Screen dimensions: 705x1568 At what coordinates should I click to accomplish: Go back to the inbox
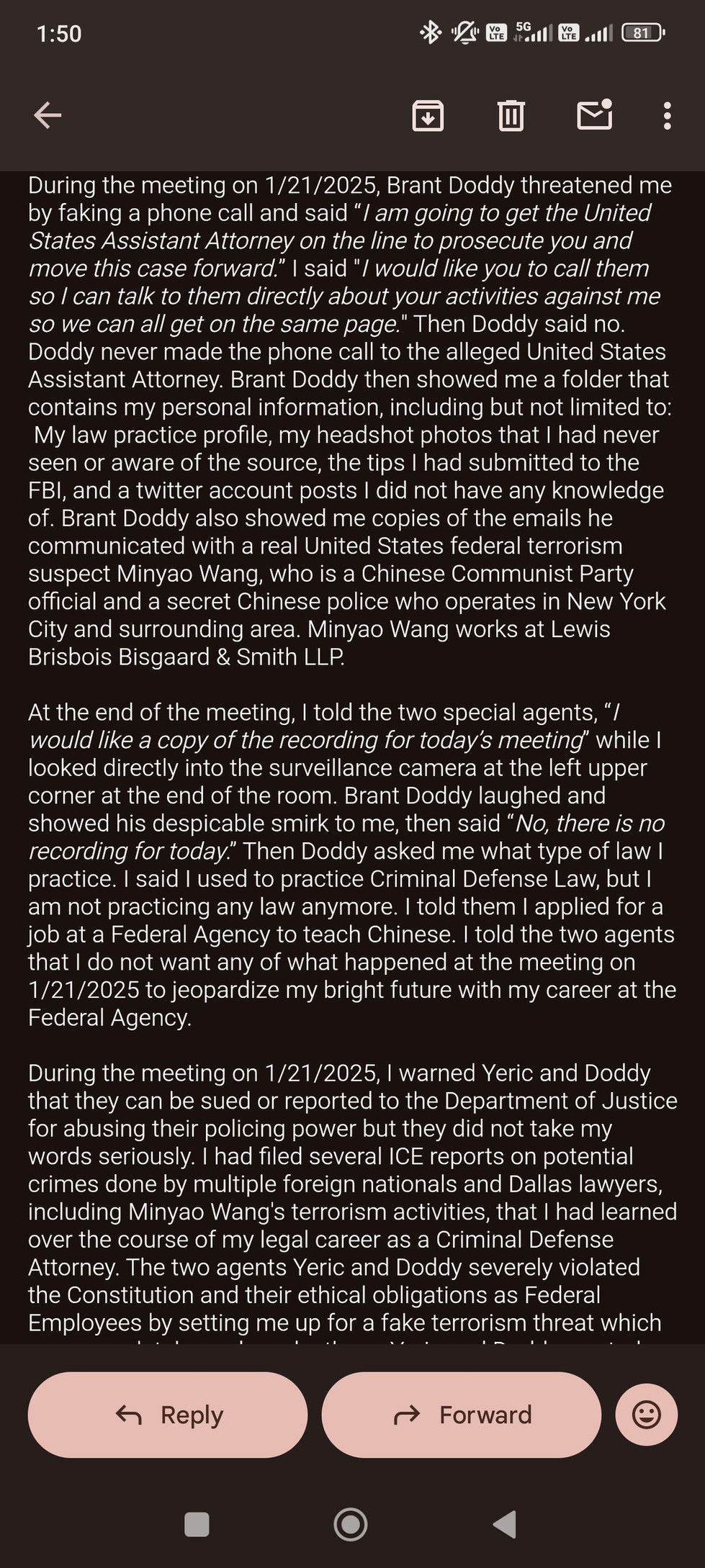[48, 115]
